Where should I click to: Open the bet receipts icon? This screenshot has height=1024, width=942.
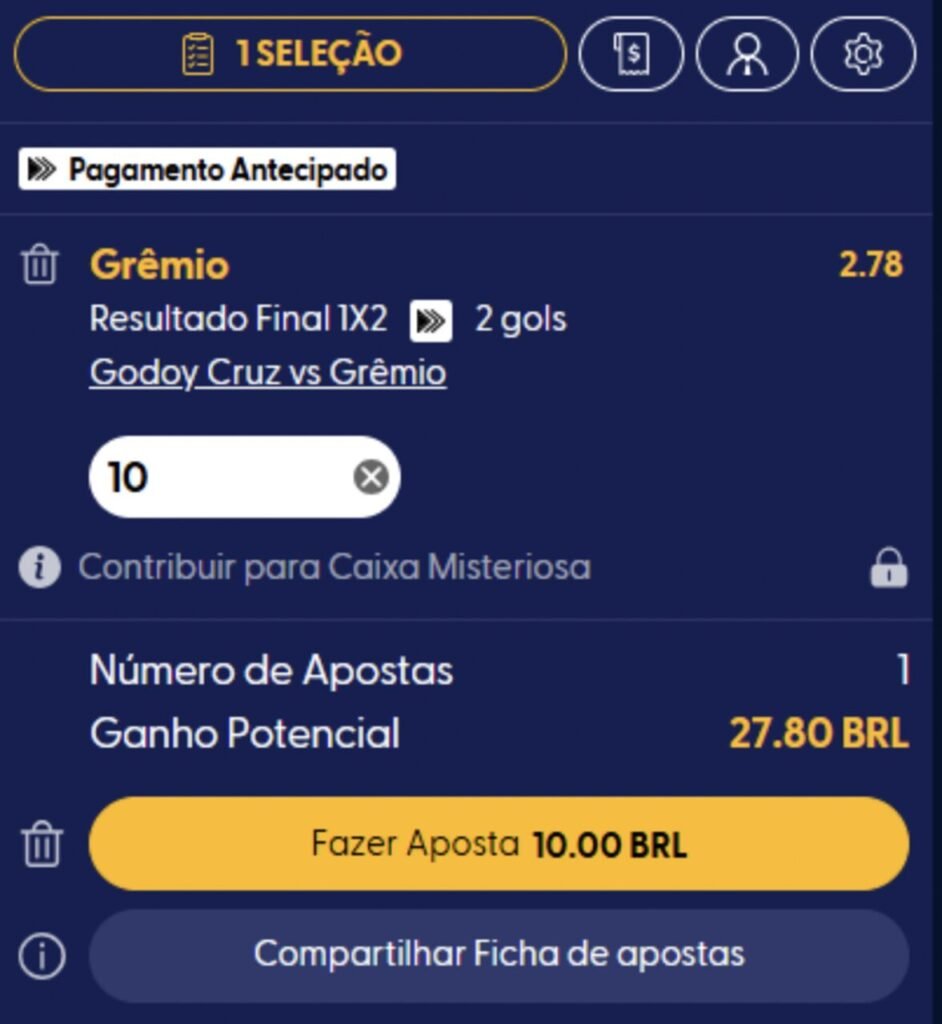tap(631, 54)
